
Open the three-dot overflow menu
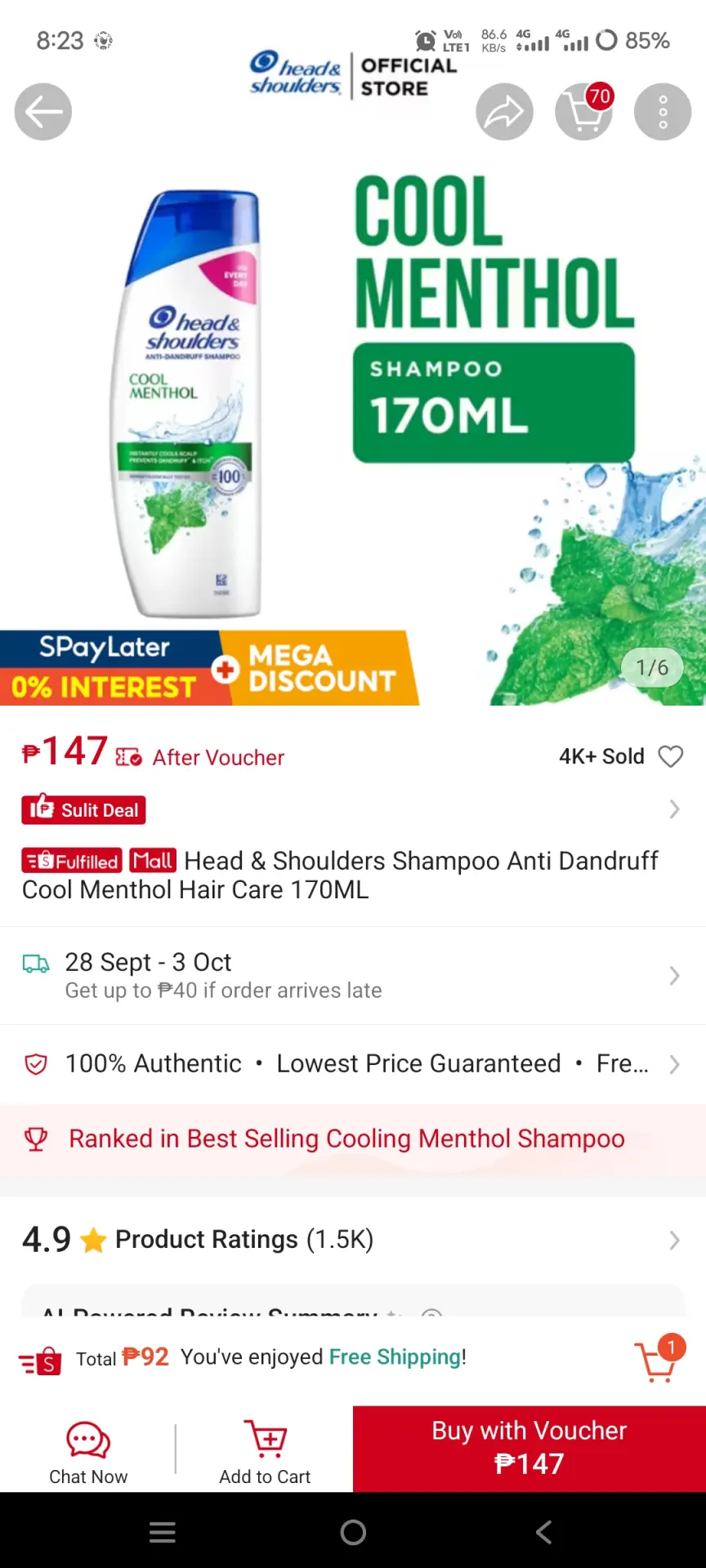(x=663, y=112)
